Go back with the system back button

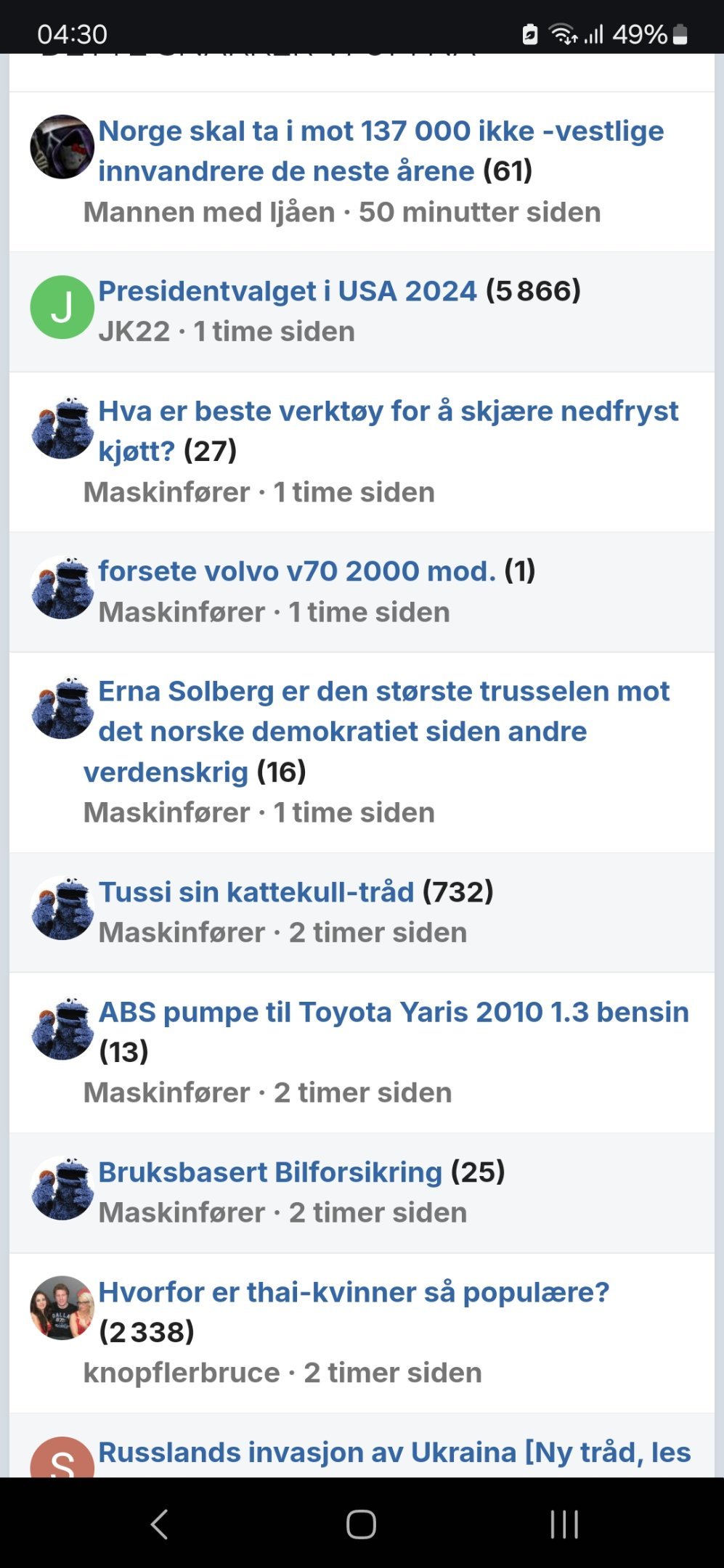point(159,1524)
